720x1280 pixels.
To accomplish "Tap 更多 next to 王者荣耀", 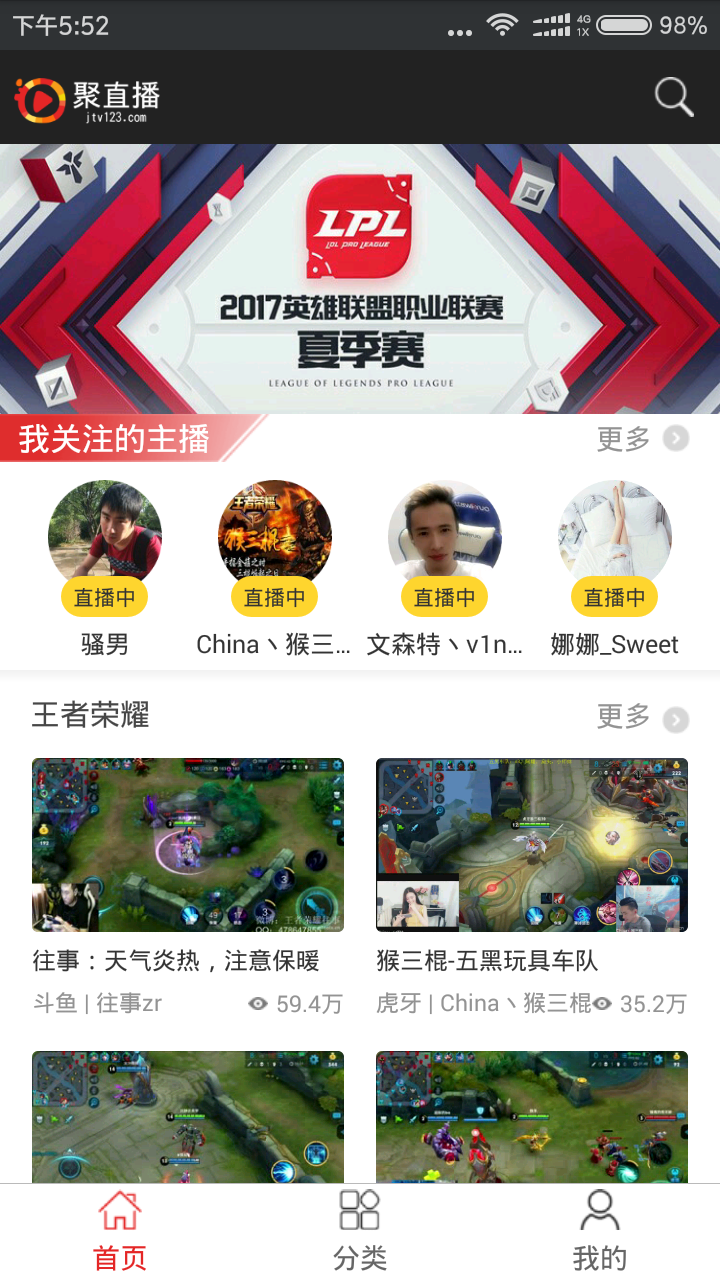I will tap(642, 717).
